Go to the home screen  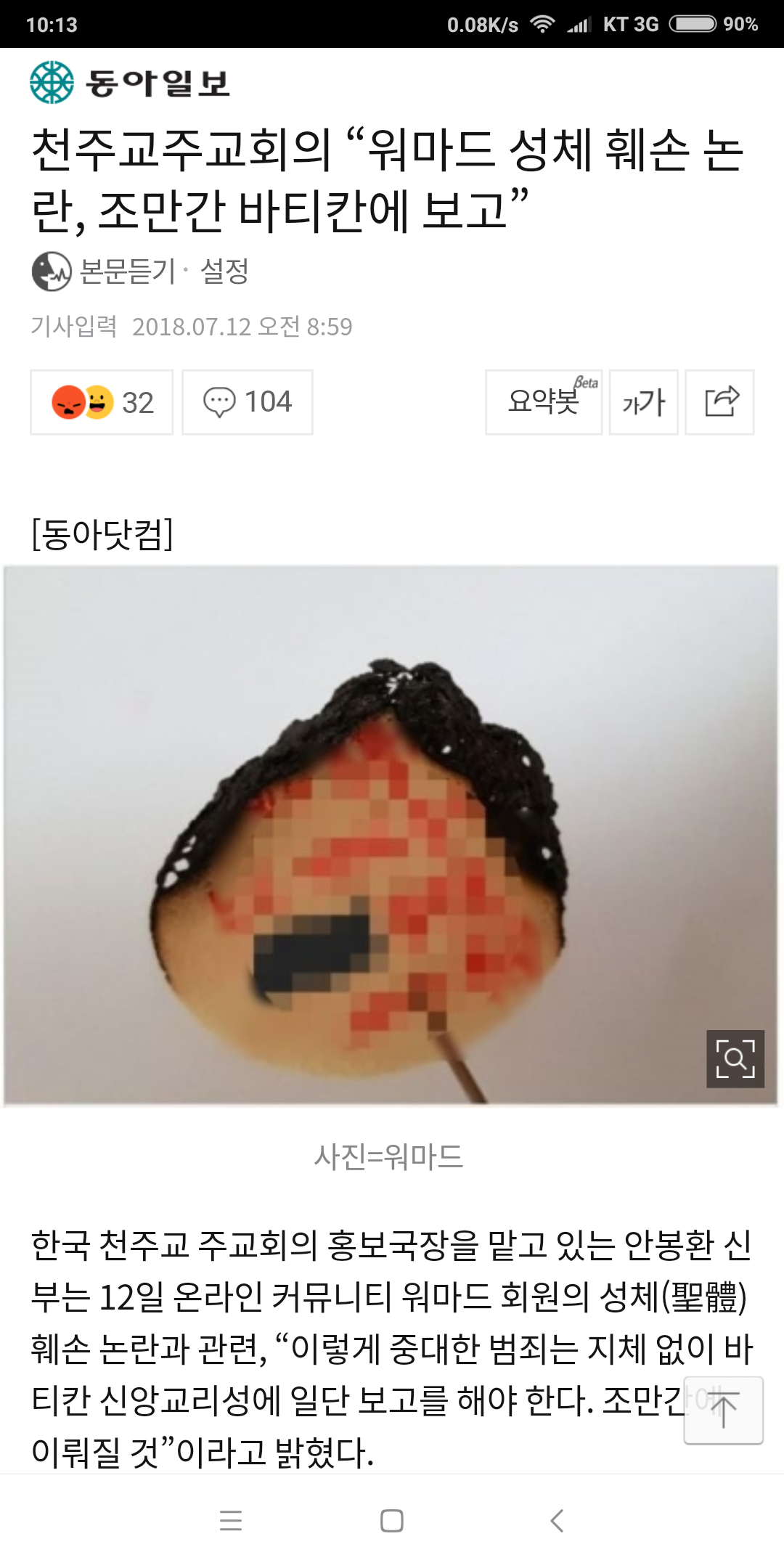tap(392, 1520)
